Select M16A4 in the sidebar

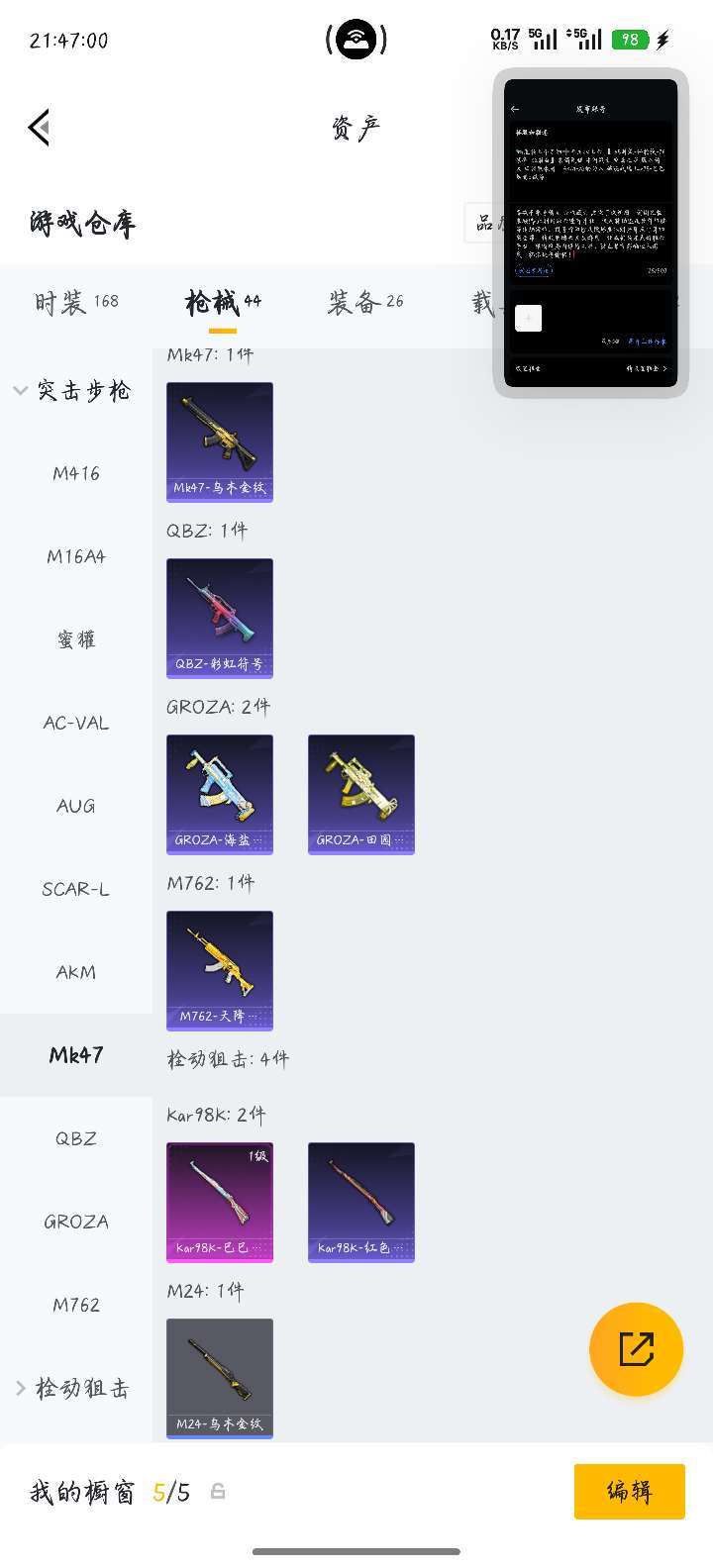76,556
